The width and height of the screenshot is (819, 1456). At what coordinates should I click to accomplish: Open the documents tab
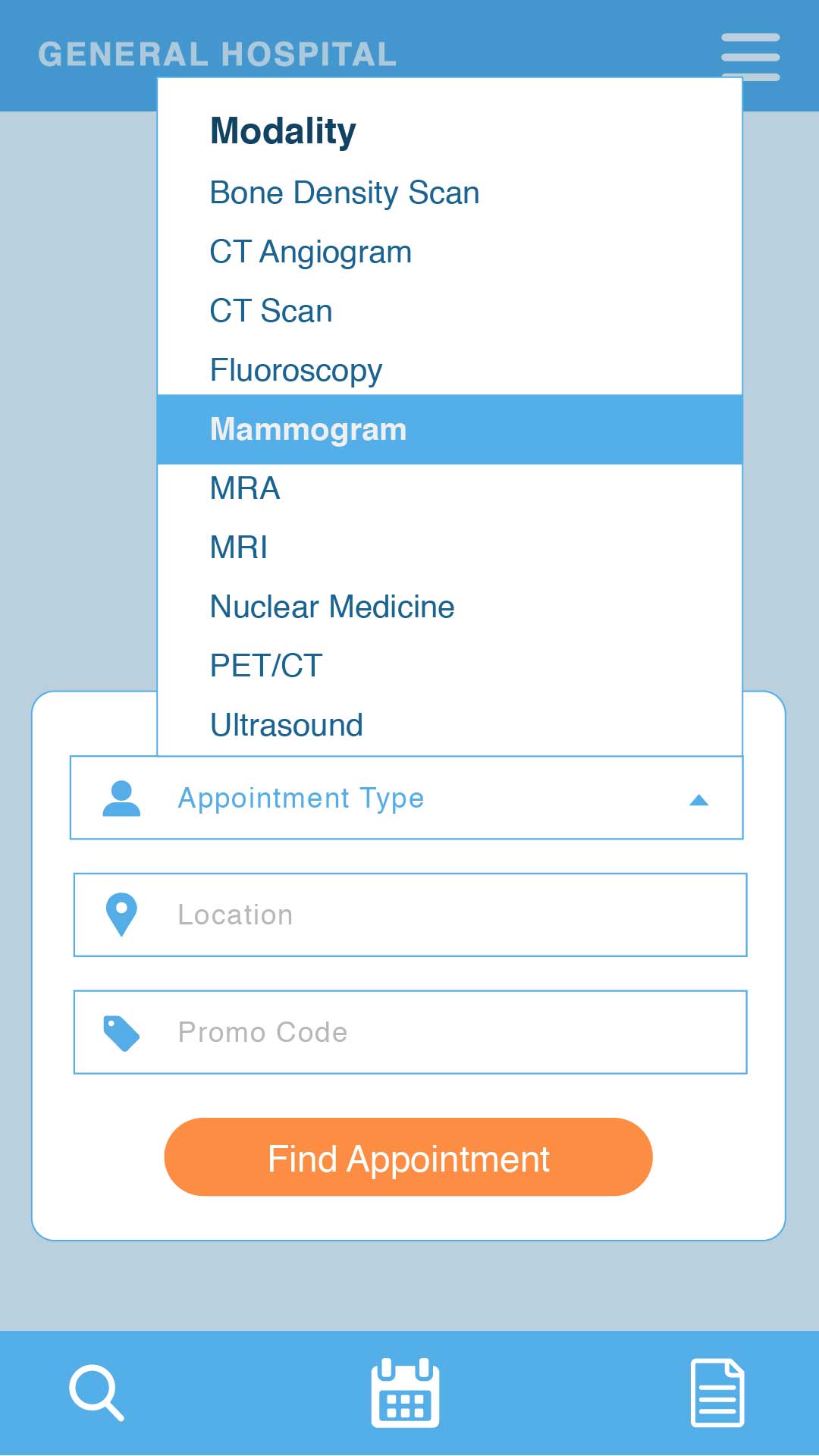click(x=717, y=1393)
